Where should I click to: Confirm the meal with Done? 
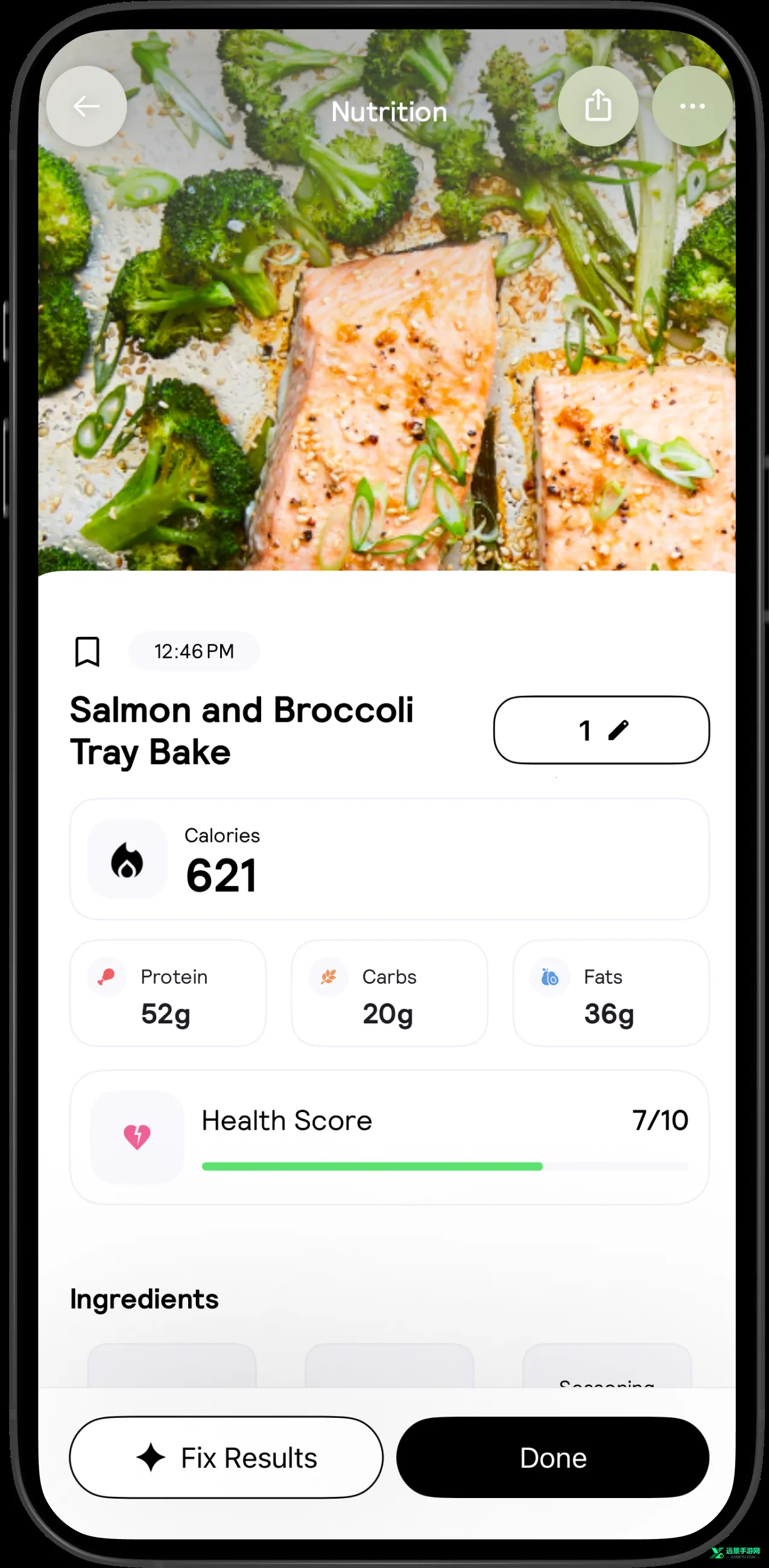point(552,1457)
